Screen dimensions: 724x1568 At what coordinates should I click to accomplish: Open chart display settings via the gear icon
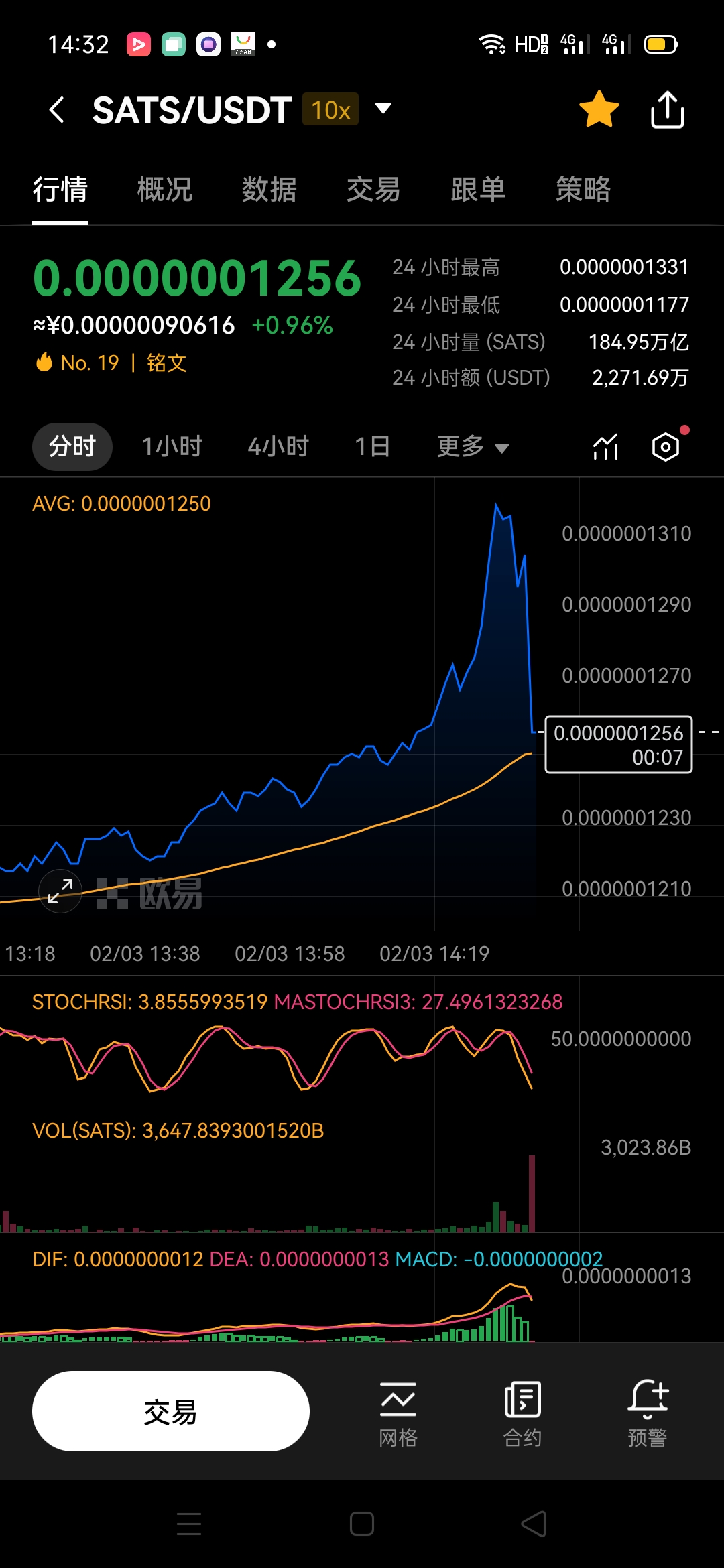pos(665,446)
